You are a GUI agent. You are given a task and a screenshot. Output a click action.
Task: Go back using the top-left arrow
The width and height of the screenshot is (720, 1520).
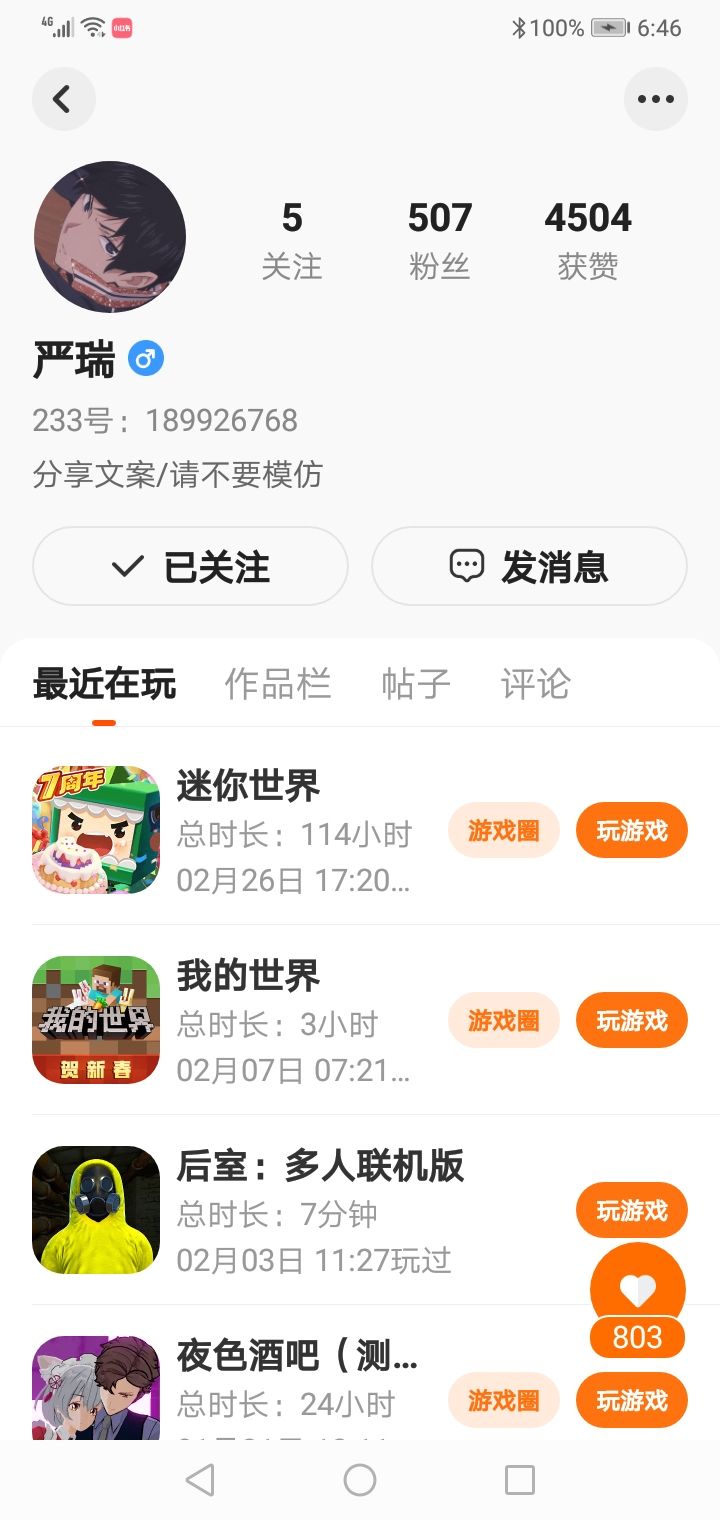click(63, 99)
